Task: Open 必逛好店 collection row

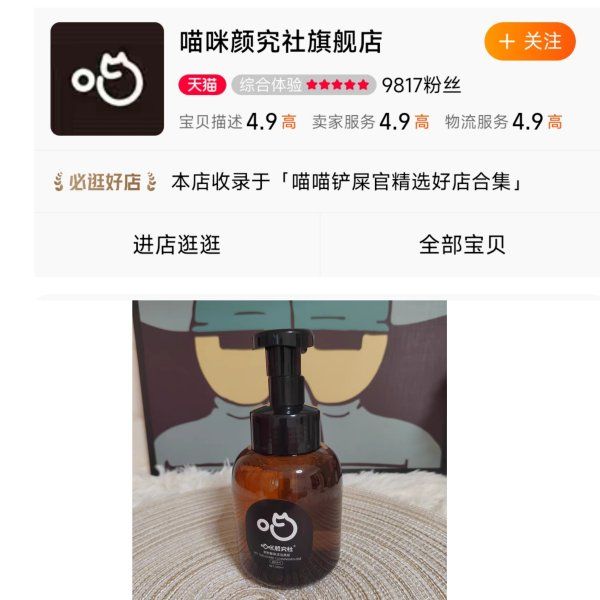Action: [300, 182]
